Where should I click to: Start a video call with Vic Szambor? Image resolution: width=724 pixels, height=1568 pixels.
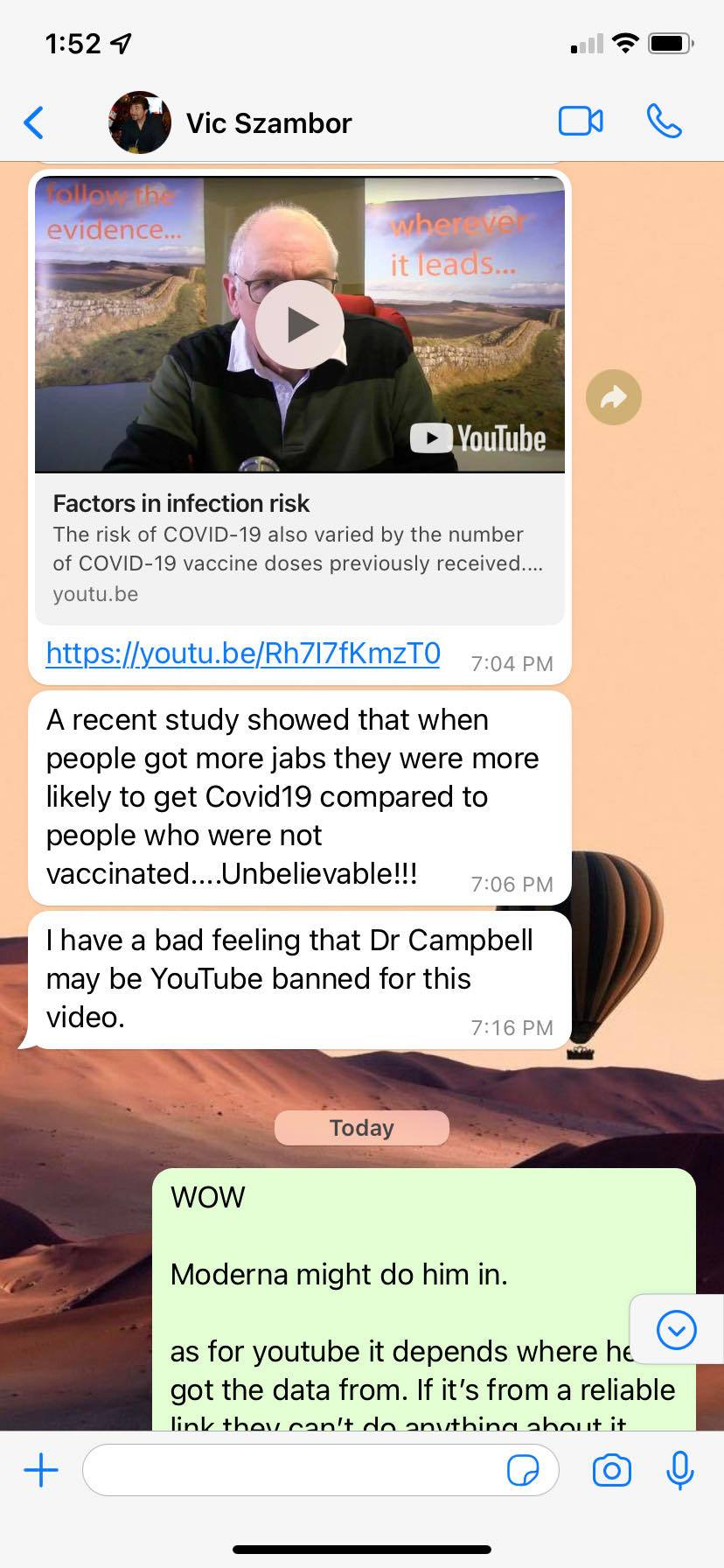point(581,122)
